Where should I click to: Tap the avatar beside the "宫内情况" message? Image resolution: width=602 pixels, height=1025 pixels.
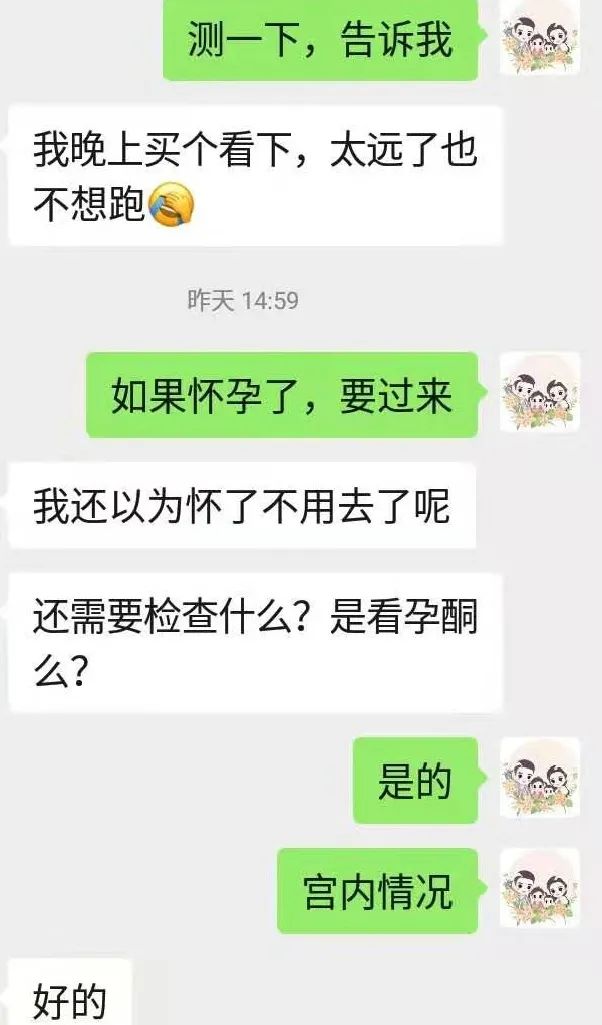[x=539, y=888]
